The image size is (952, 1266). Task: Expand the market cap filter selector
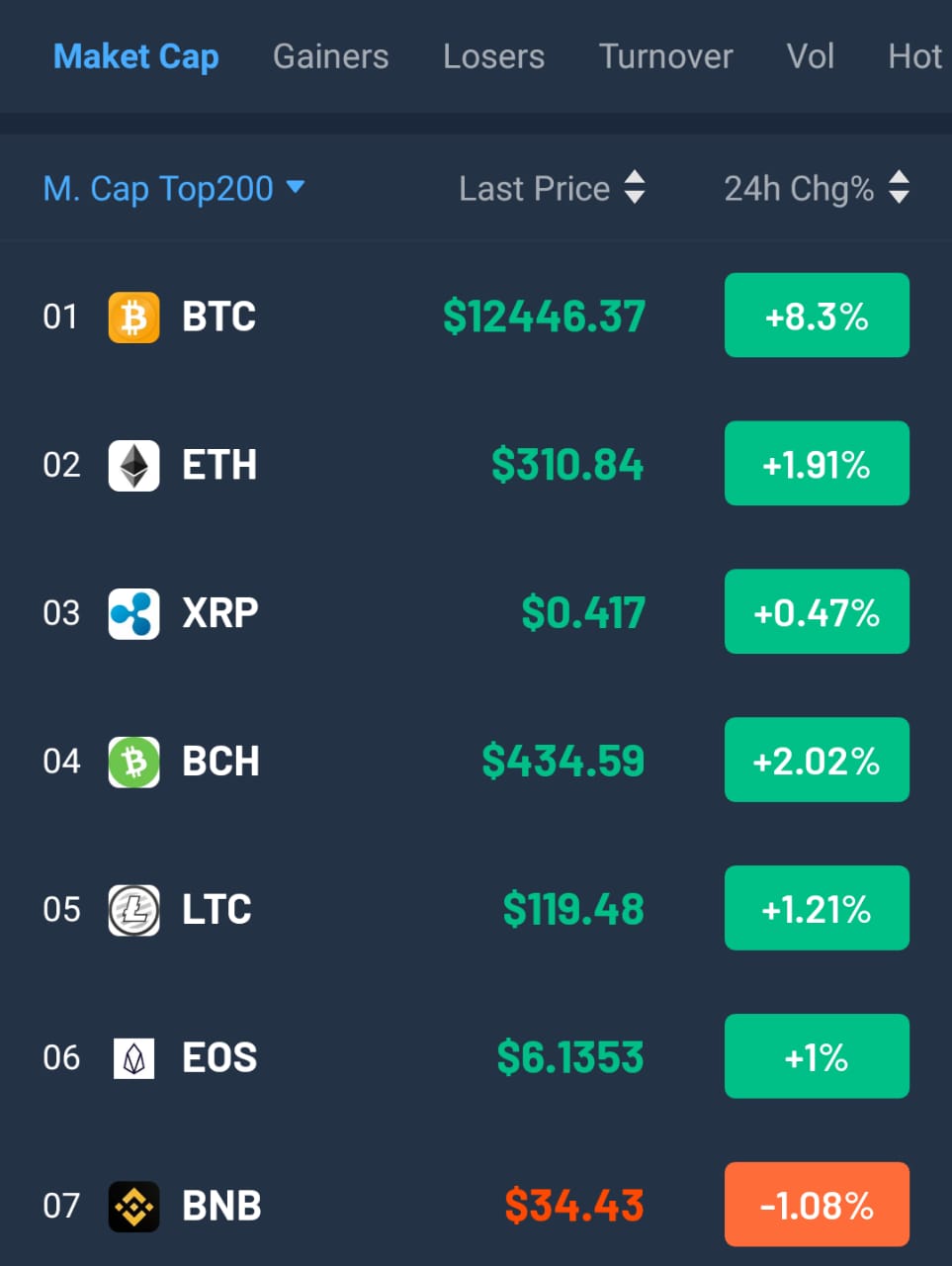174,188
